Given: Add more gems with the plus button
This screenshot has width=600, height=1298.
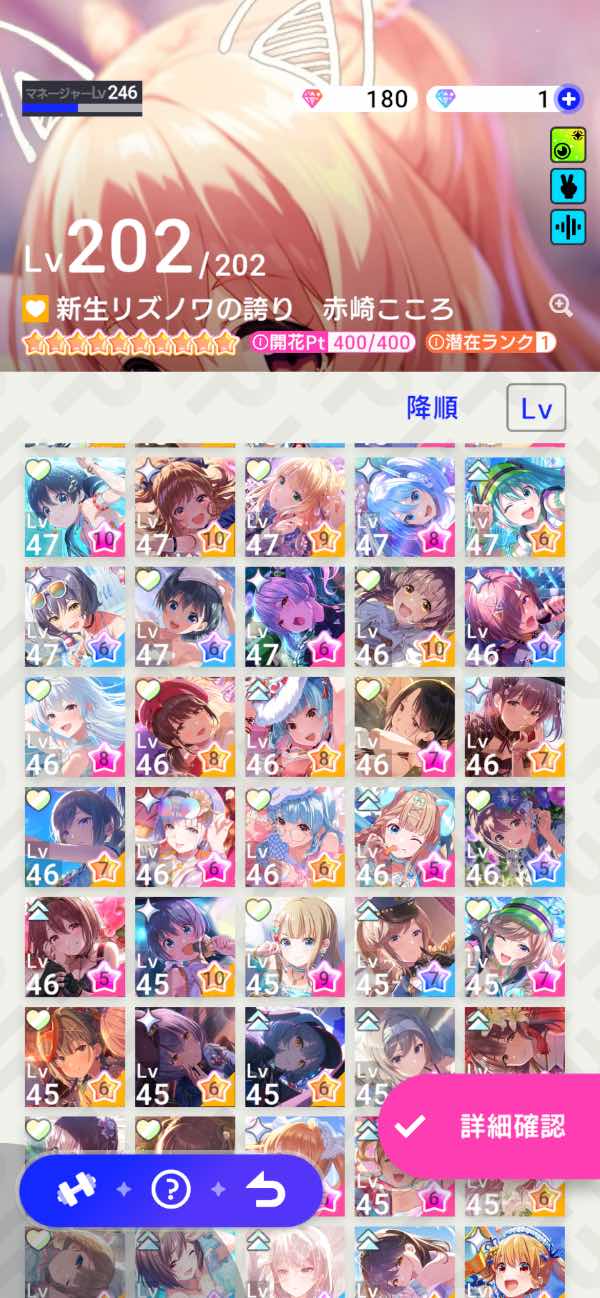Looking at the screenshot, I should [x=569, y=99].
